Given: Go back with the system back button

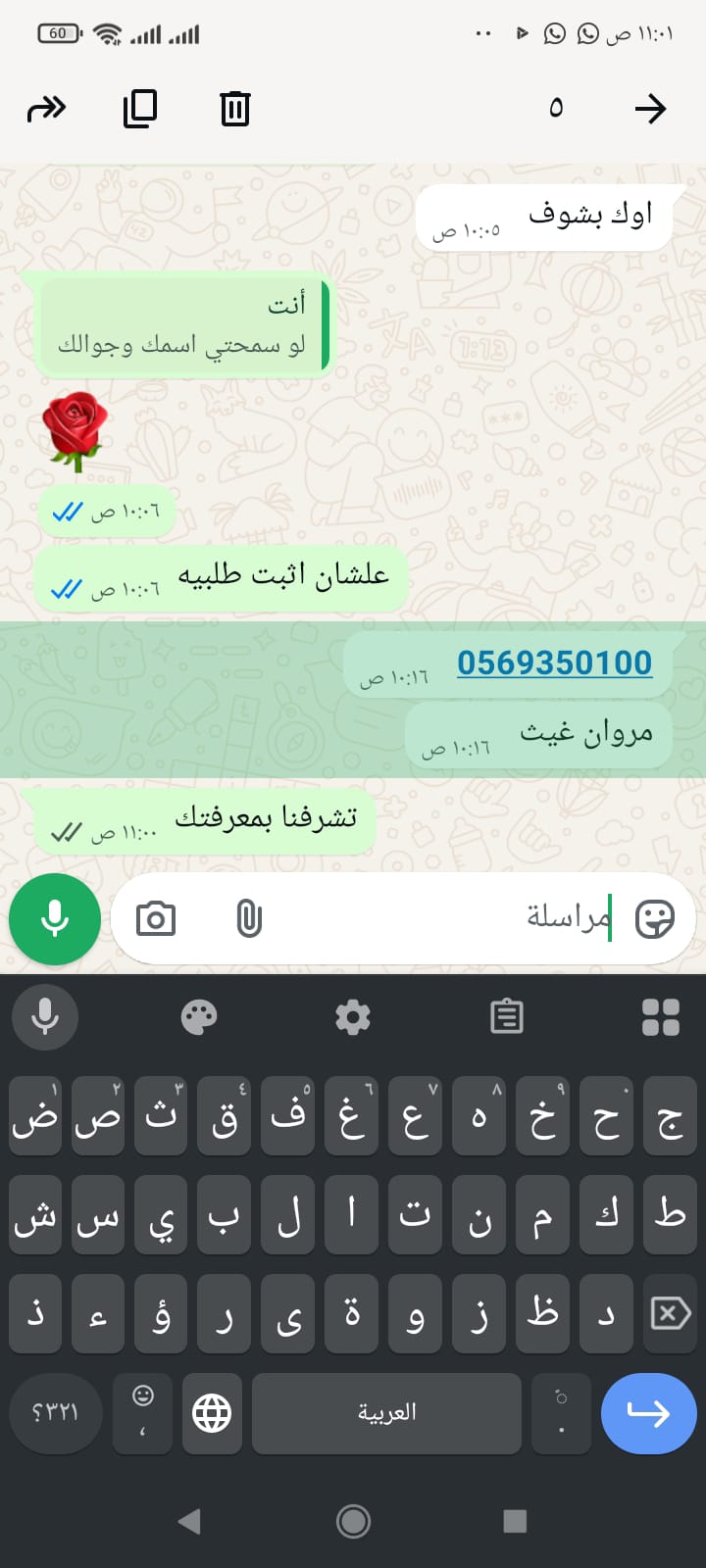Looking at the screenshot, I should (x=190, y=1521).
